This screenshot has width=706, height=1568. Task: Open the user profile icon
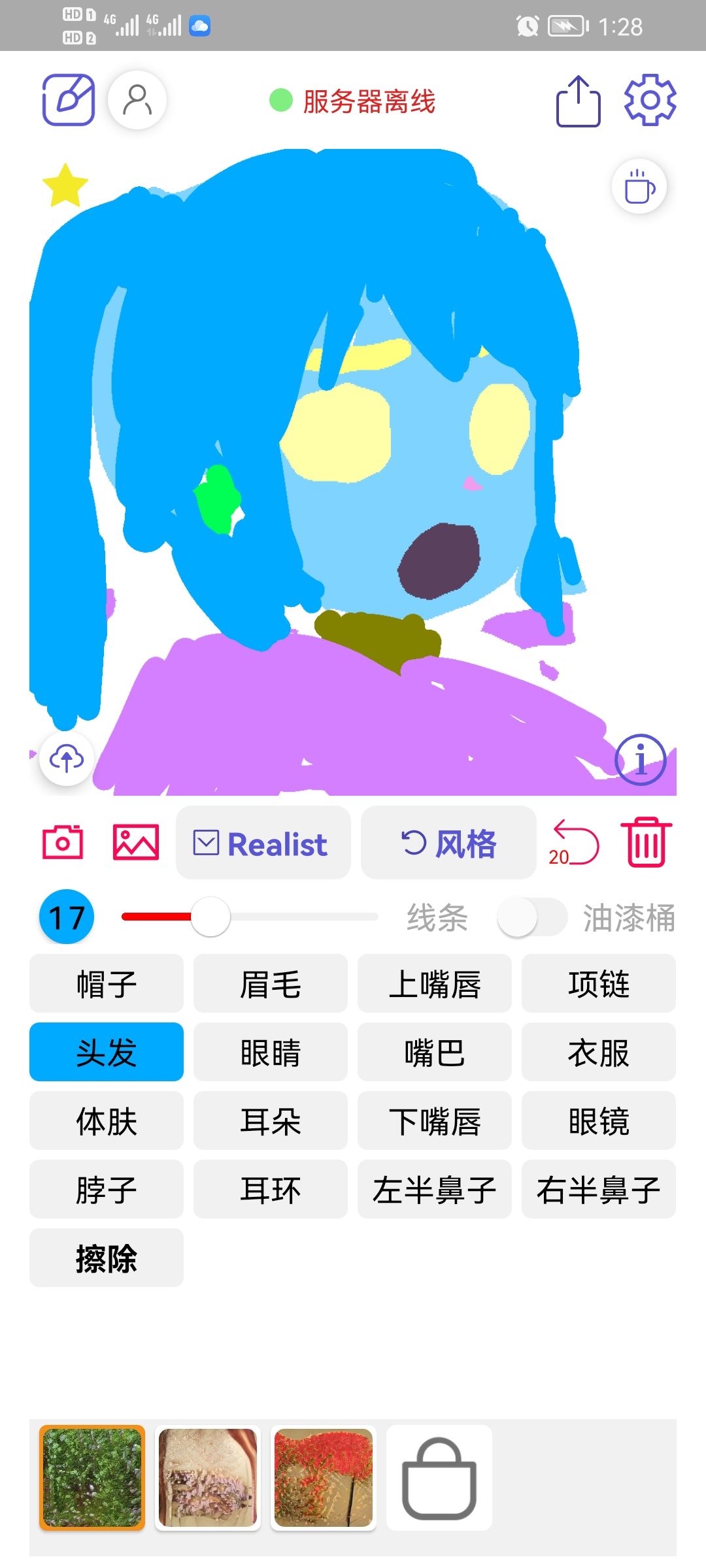tap(137, 100)
